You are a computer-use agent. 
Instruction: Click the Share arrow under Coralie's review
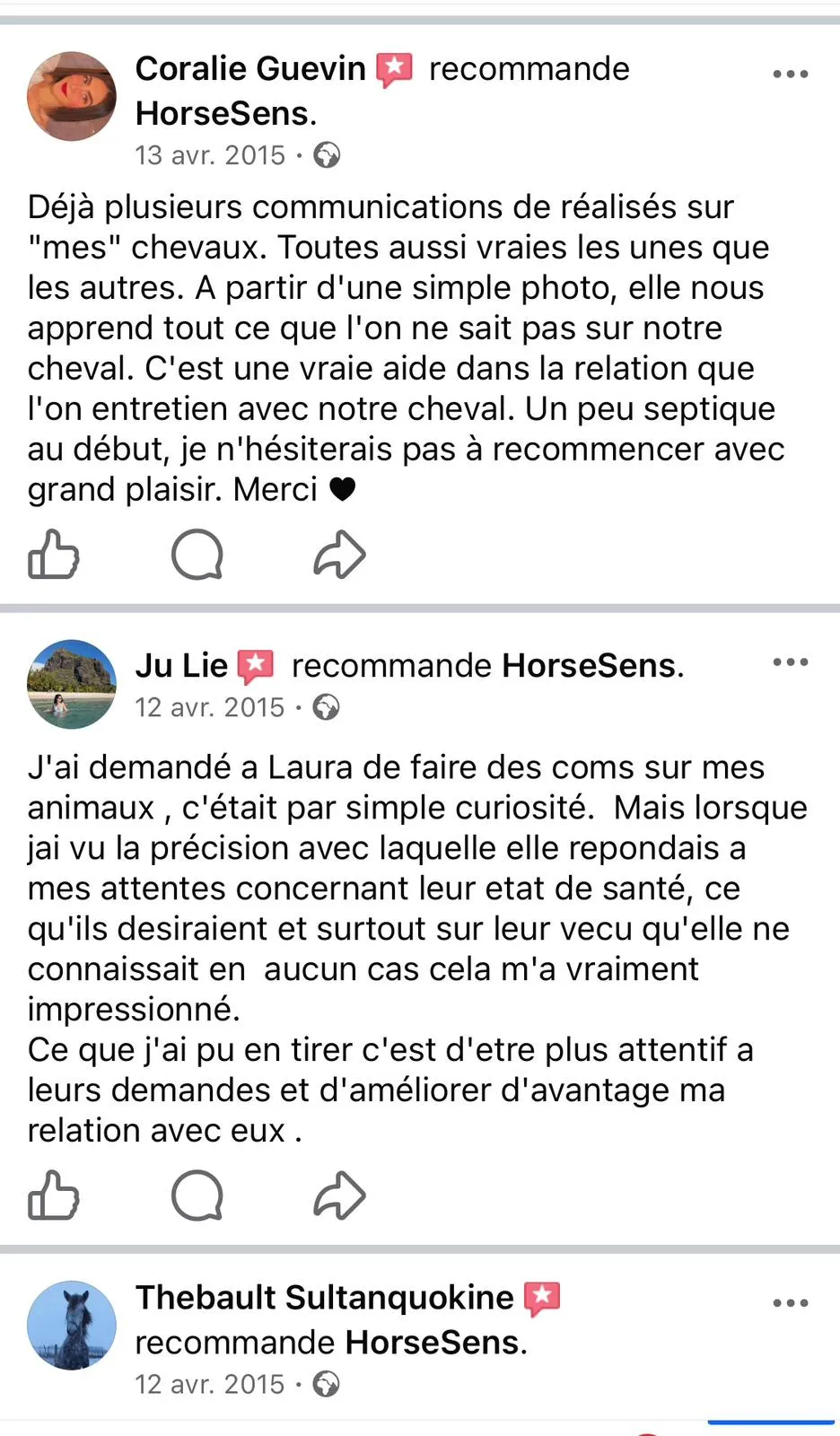point(339,555)
